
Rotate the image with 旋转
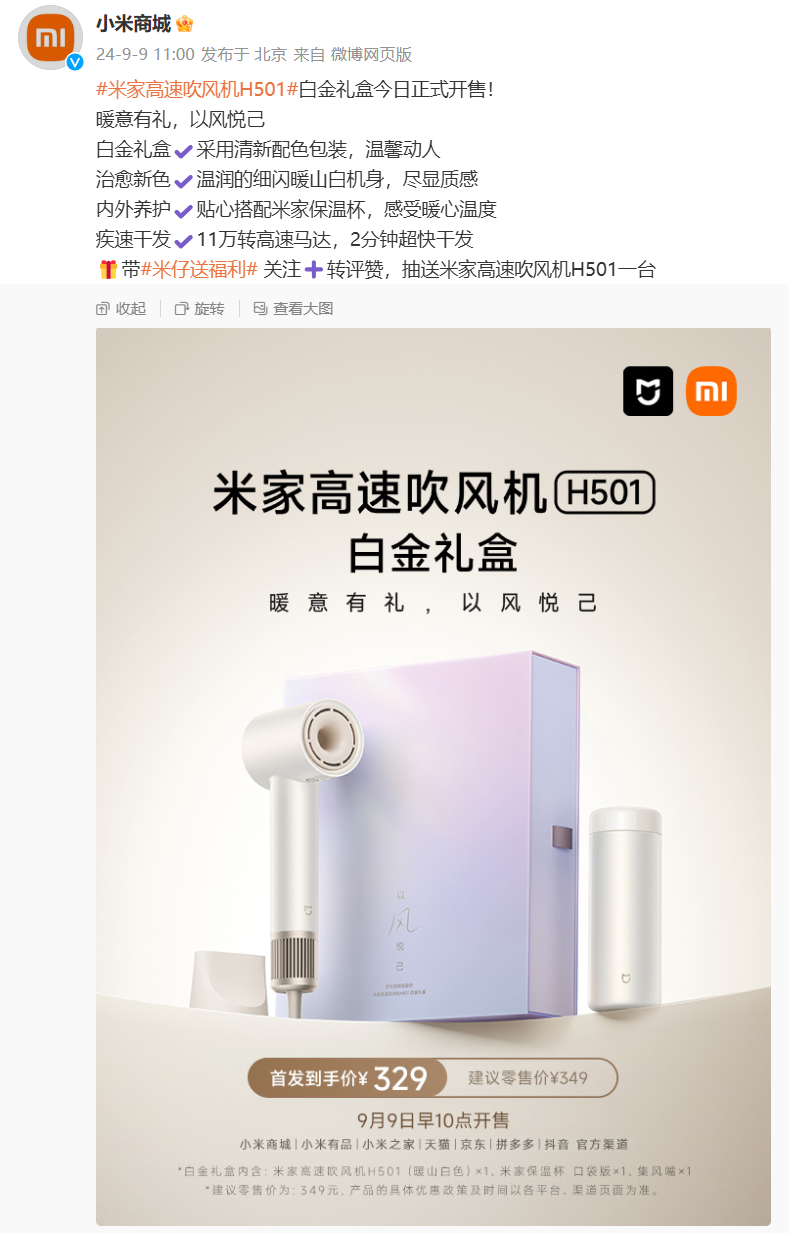[x=200, y=309]
